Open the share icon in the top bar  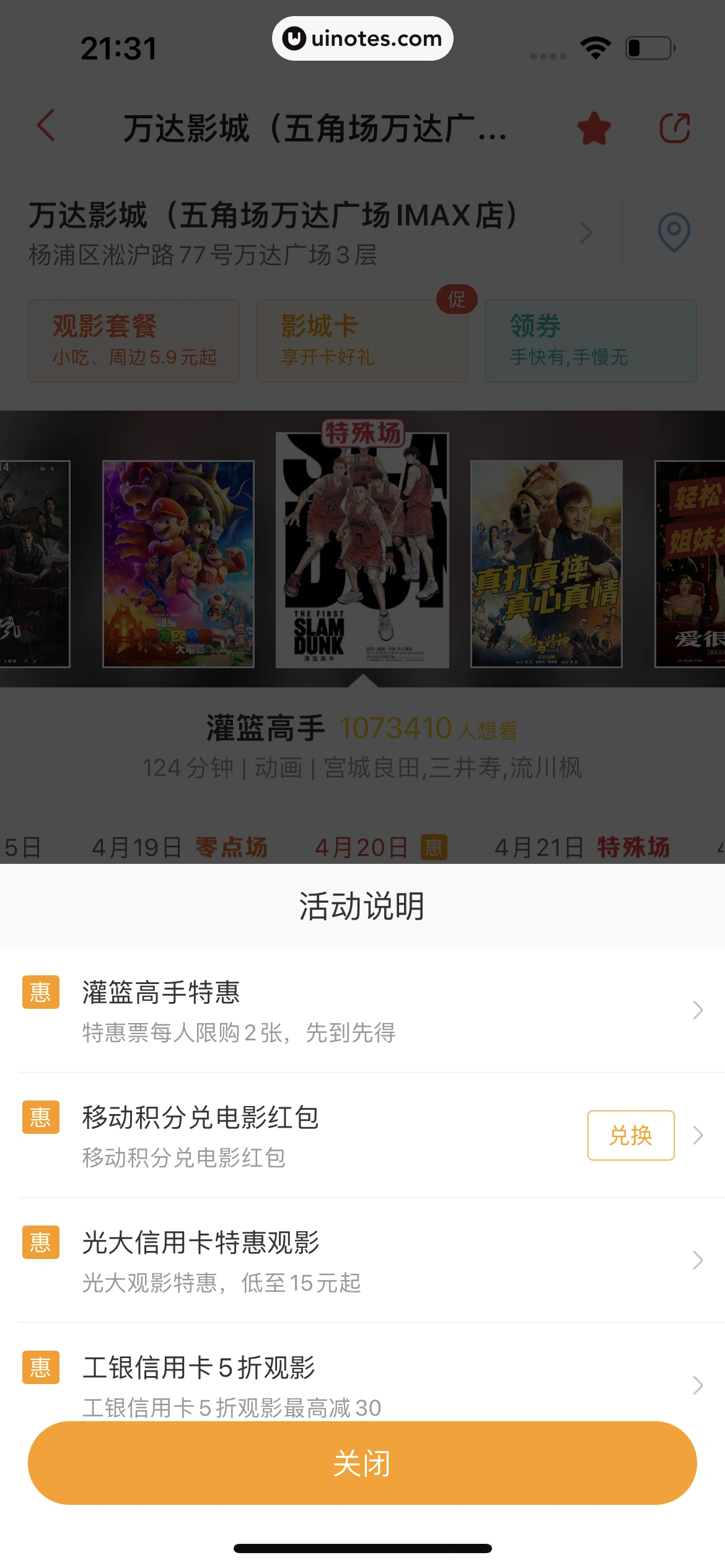[x=675, y=126]
